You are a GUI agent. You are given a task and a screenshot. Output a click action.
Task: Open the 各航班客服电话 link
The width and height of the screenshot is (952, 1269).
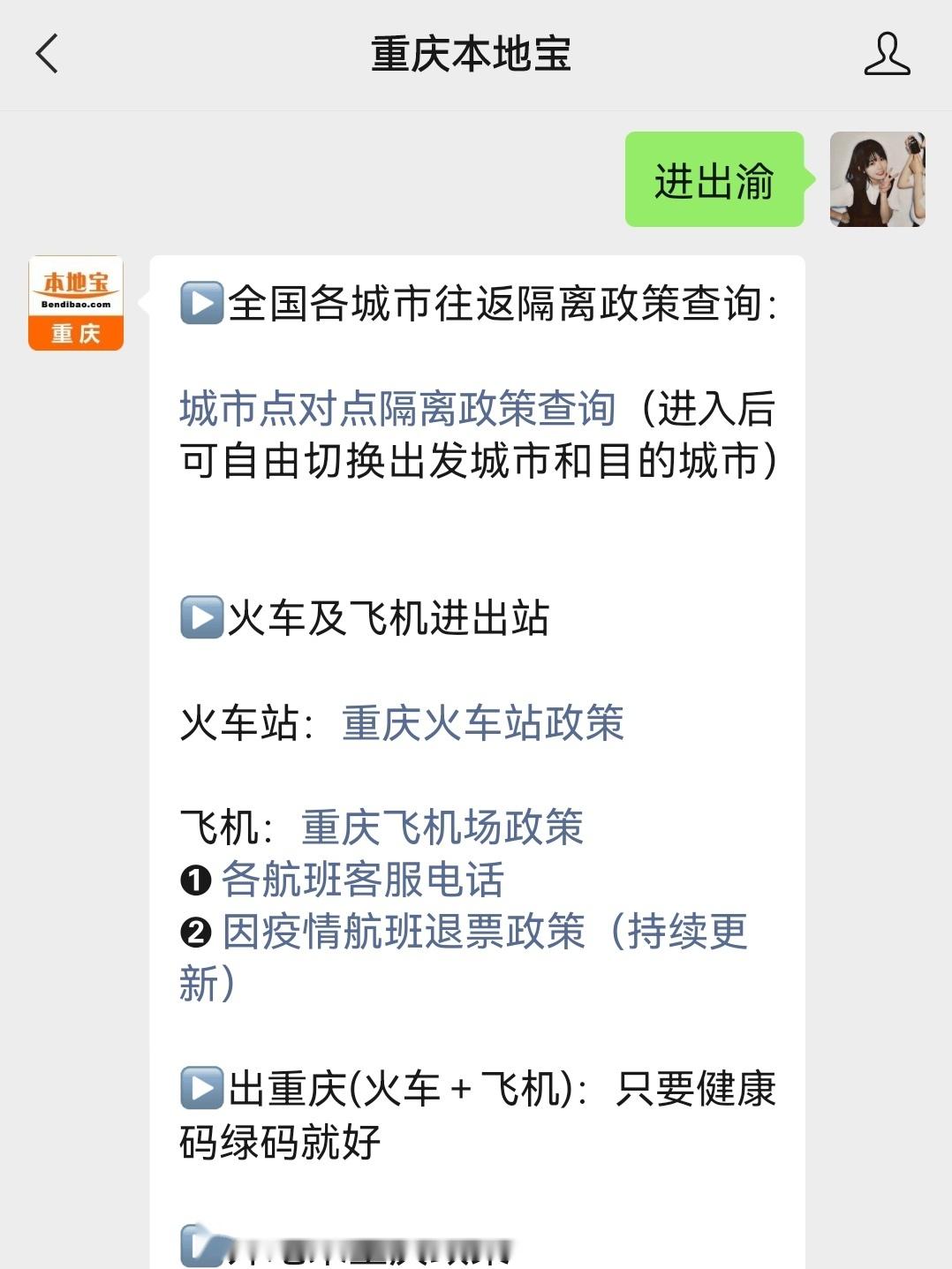pos(362,880)
